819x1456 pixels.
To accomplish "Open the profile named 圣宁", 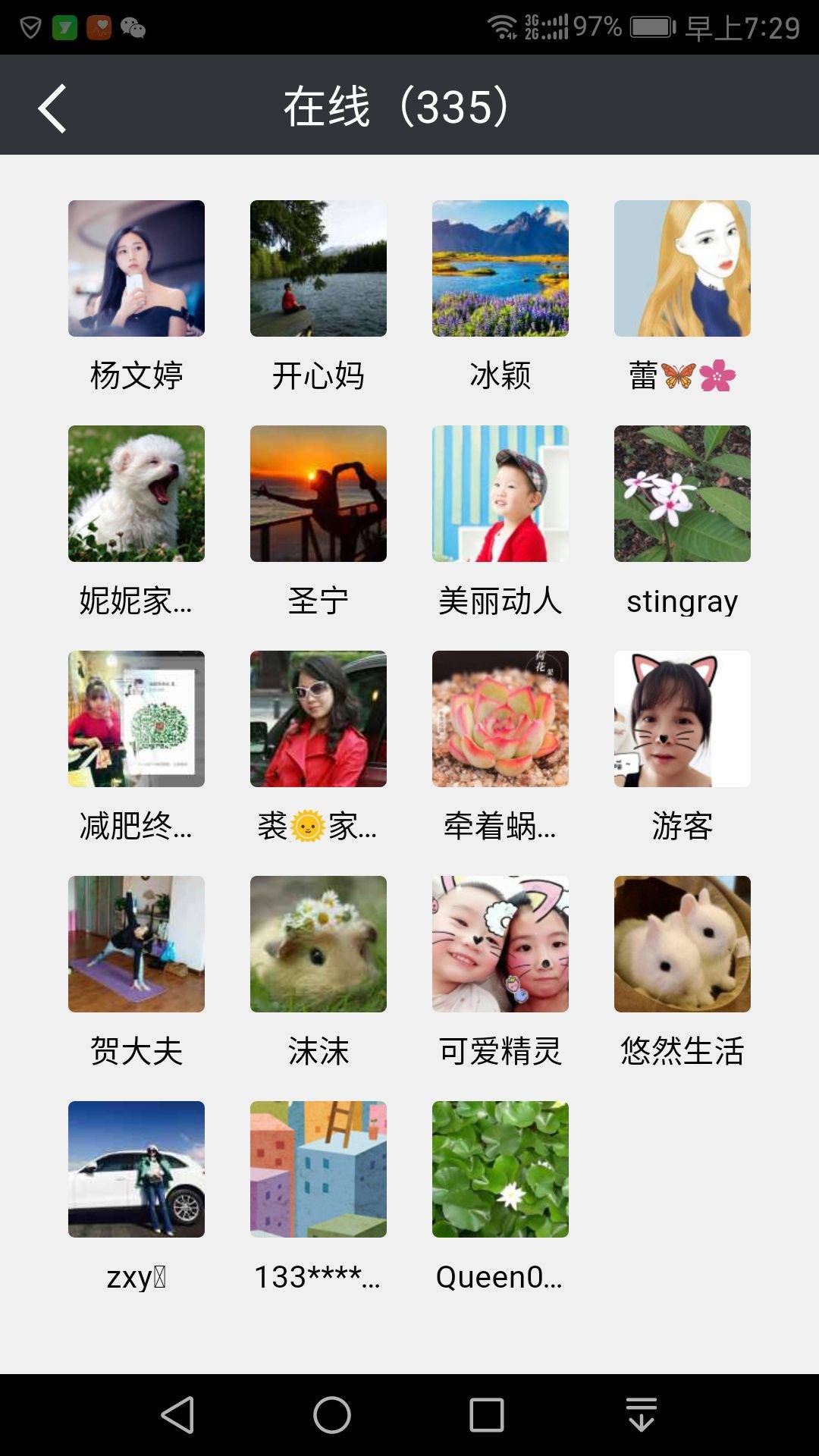I will (x=318, y=494).
